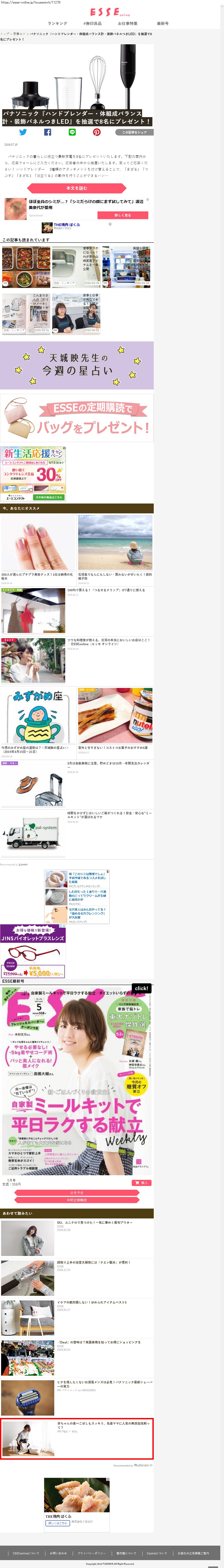224x1568 pixels.
Task: Open the 天城映先生の今週の星占い banner
Action: [x=77, y=365]
